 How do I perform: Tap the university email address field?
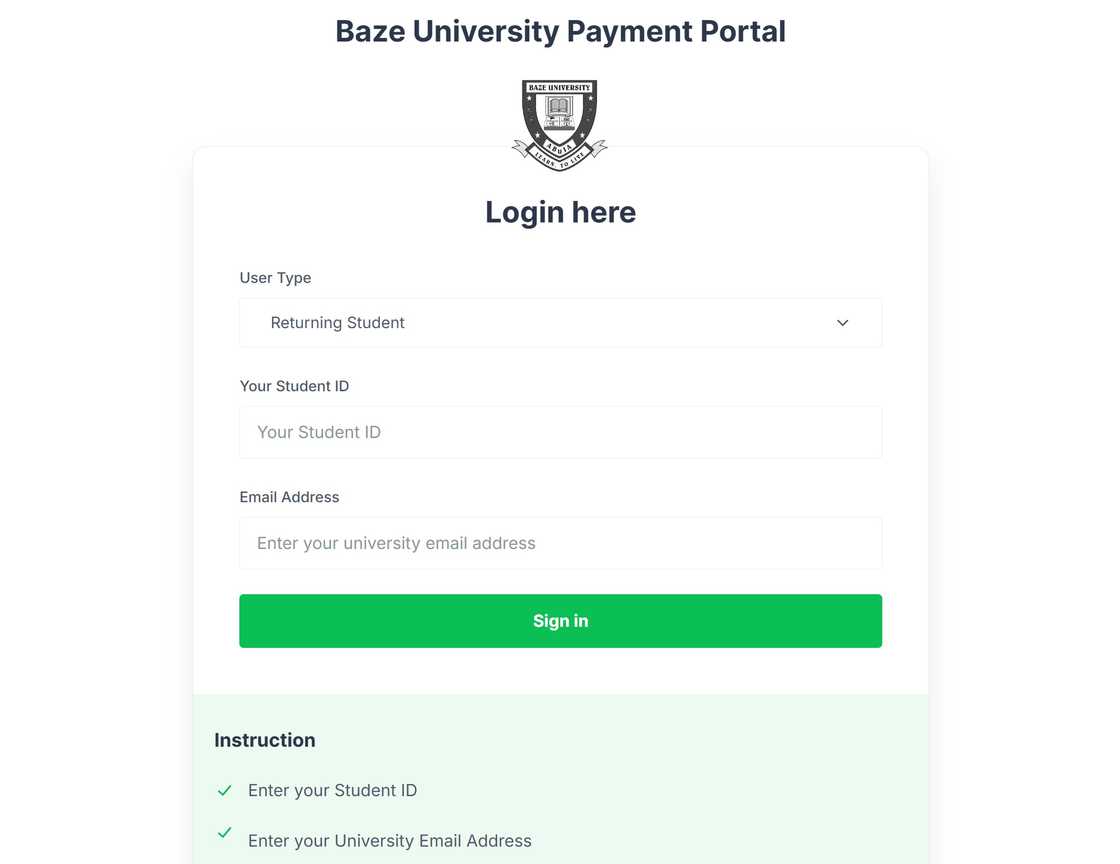(x=560, y=543)
